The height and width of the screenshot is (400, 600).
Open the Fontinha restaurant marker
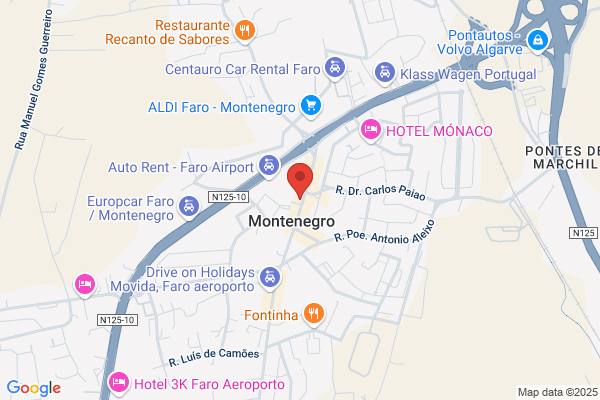[314, 314]
